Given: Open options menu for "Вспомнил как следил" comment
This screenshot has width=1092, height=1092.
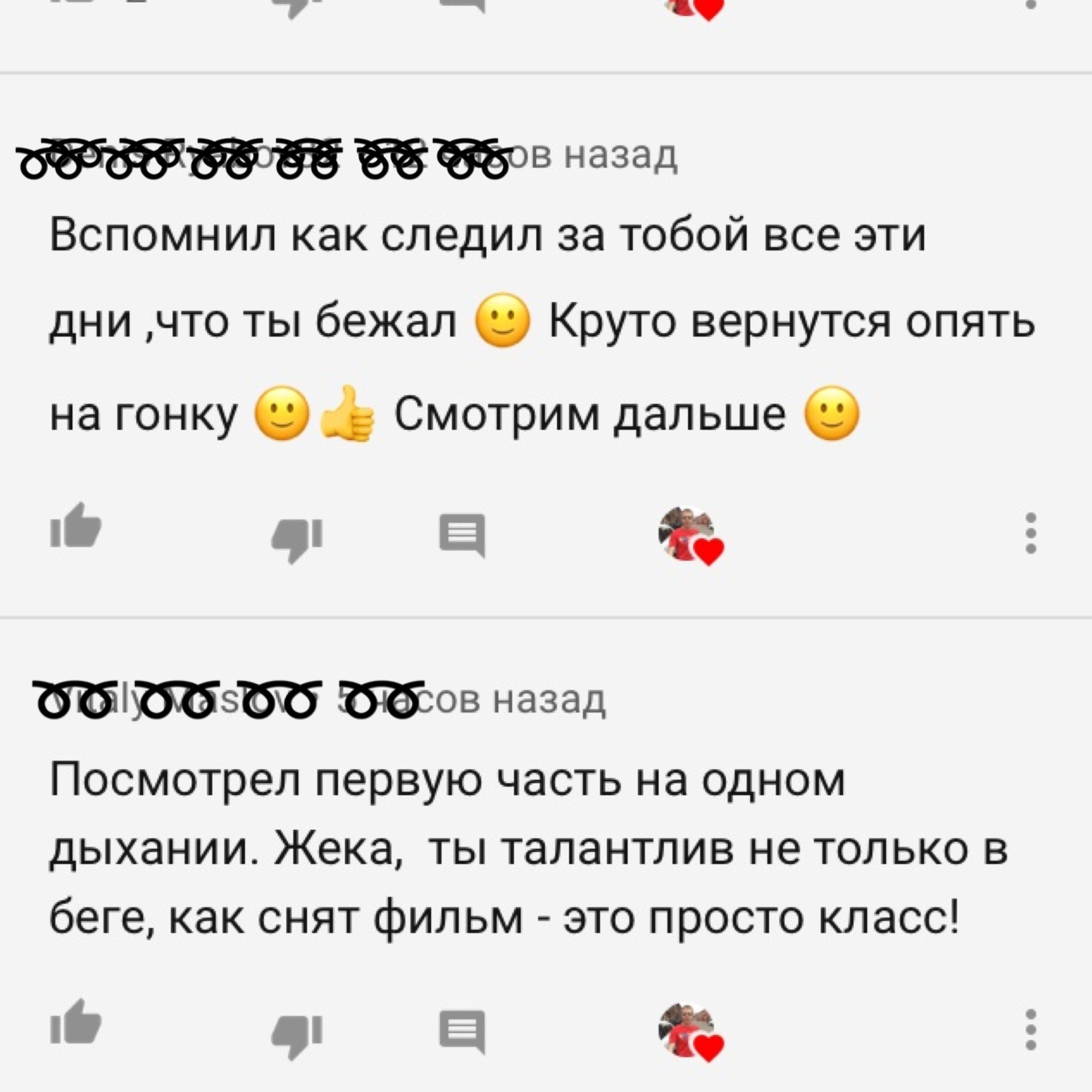Looking at the screenshot, I should 1031,533.
